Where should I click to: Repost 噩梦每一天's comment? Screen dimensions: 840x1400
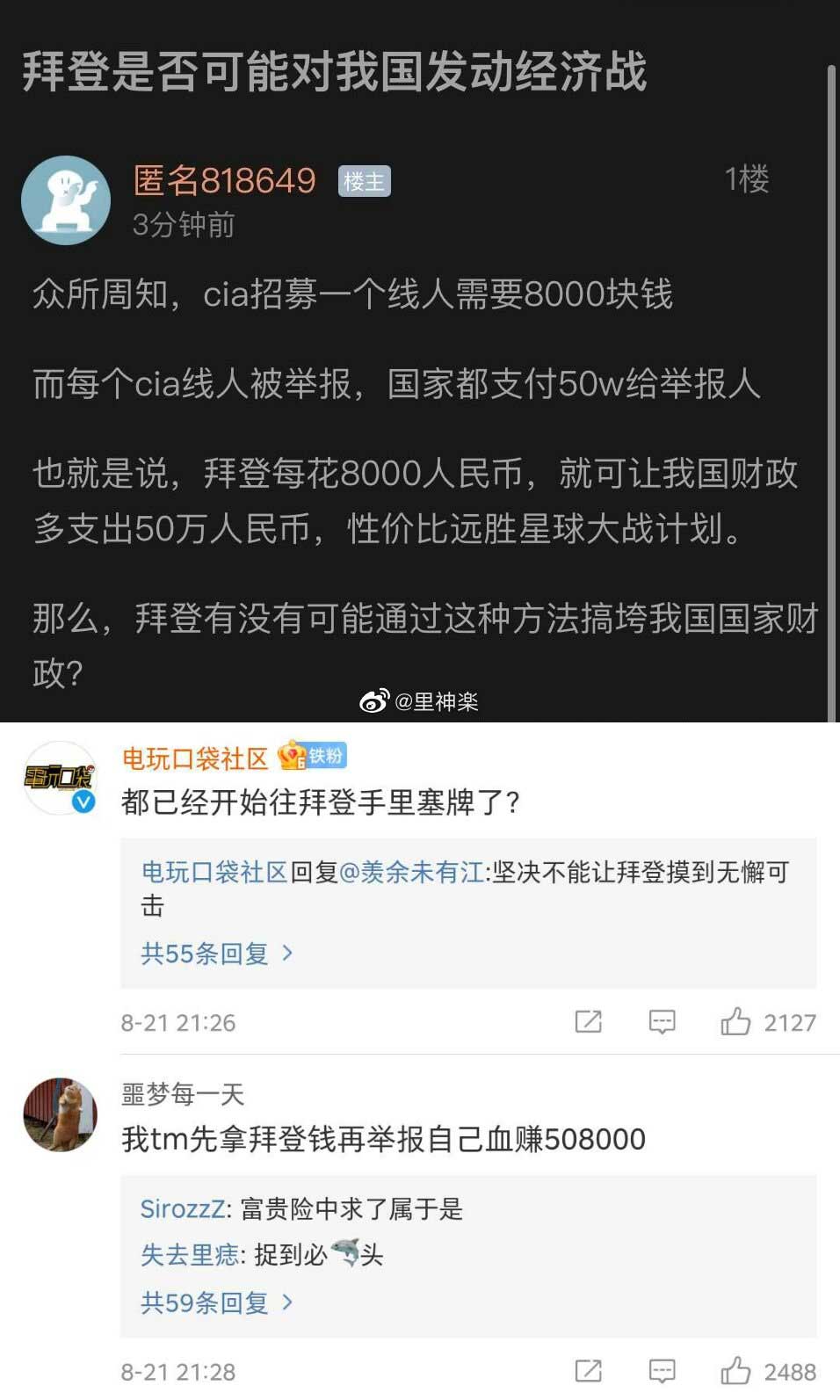588,1371
